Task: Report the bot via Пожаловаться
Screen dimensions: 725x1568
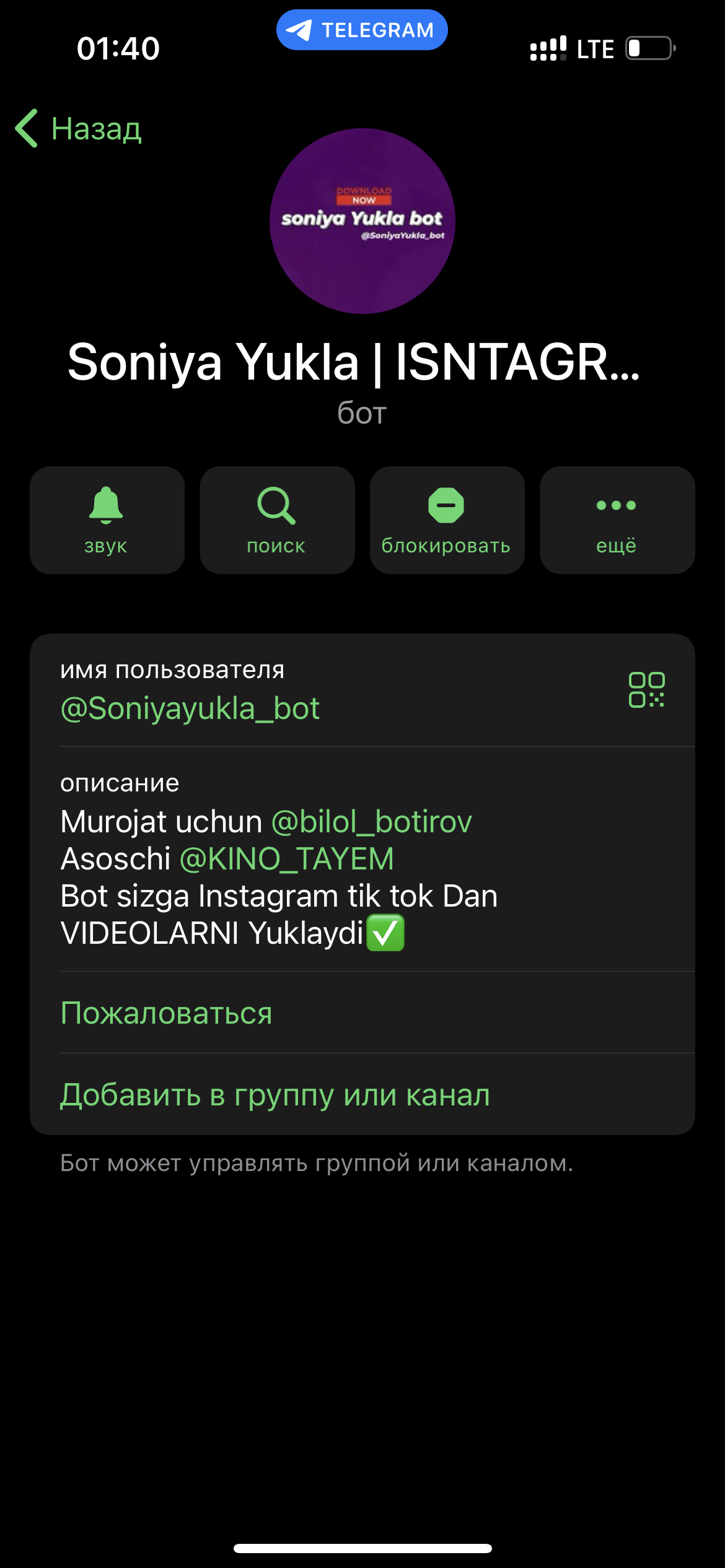Action: [166, 1013]
